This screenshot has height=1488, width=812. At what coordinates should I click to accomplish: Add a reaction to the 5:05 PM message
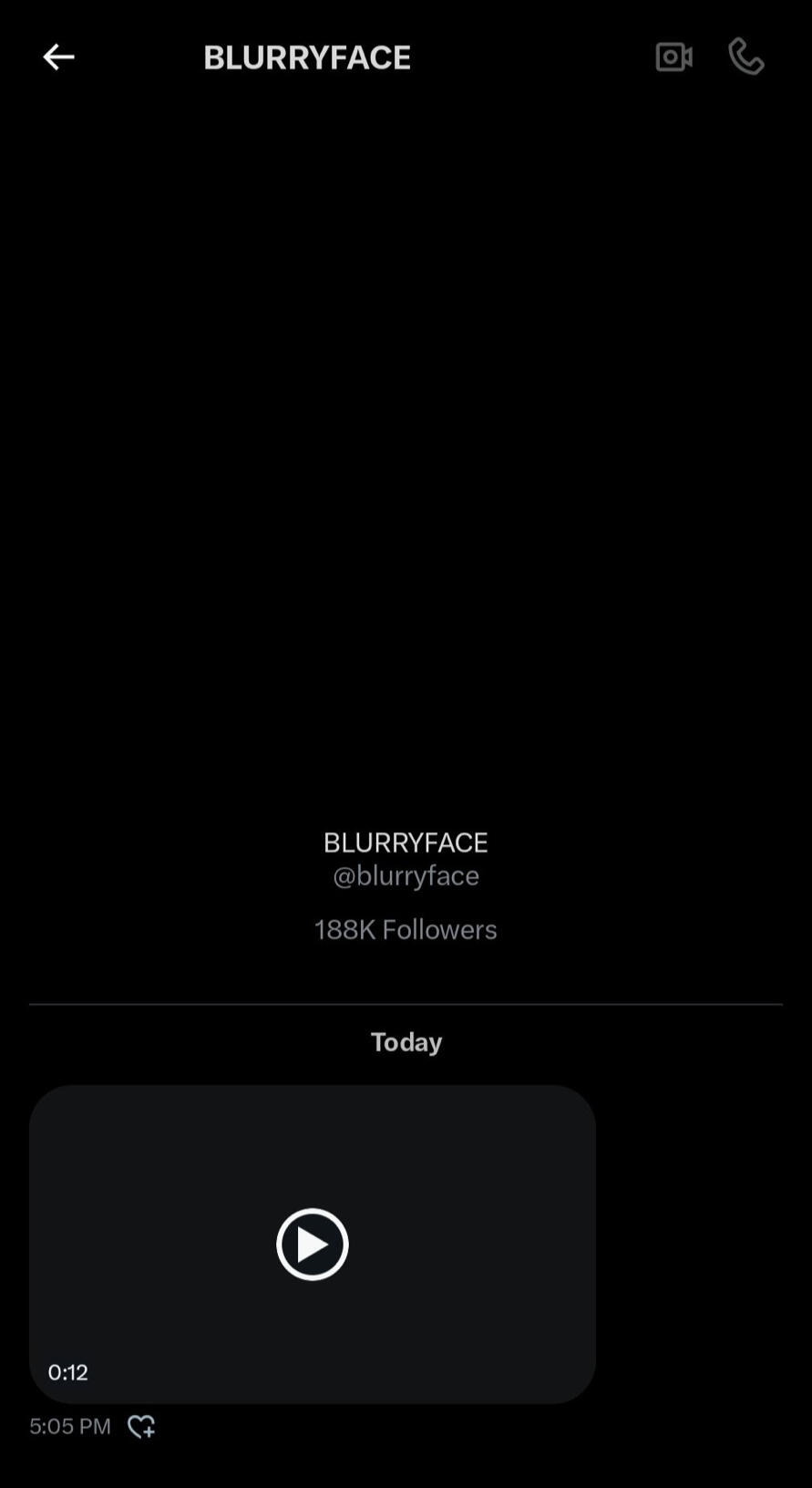141,1426
